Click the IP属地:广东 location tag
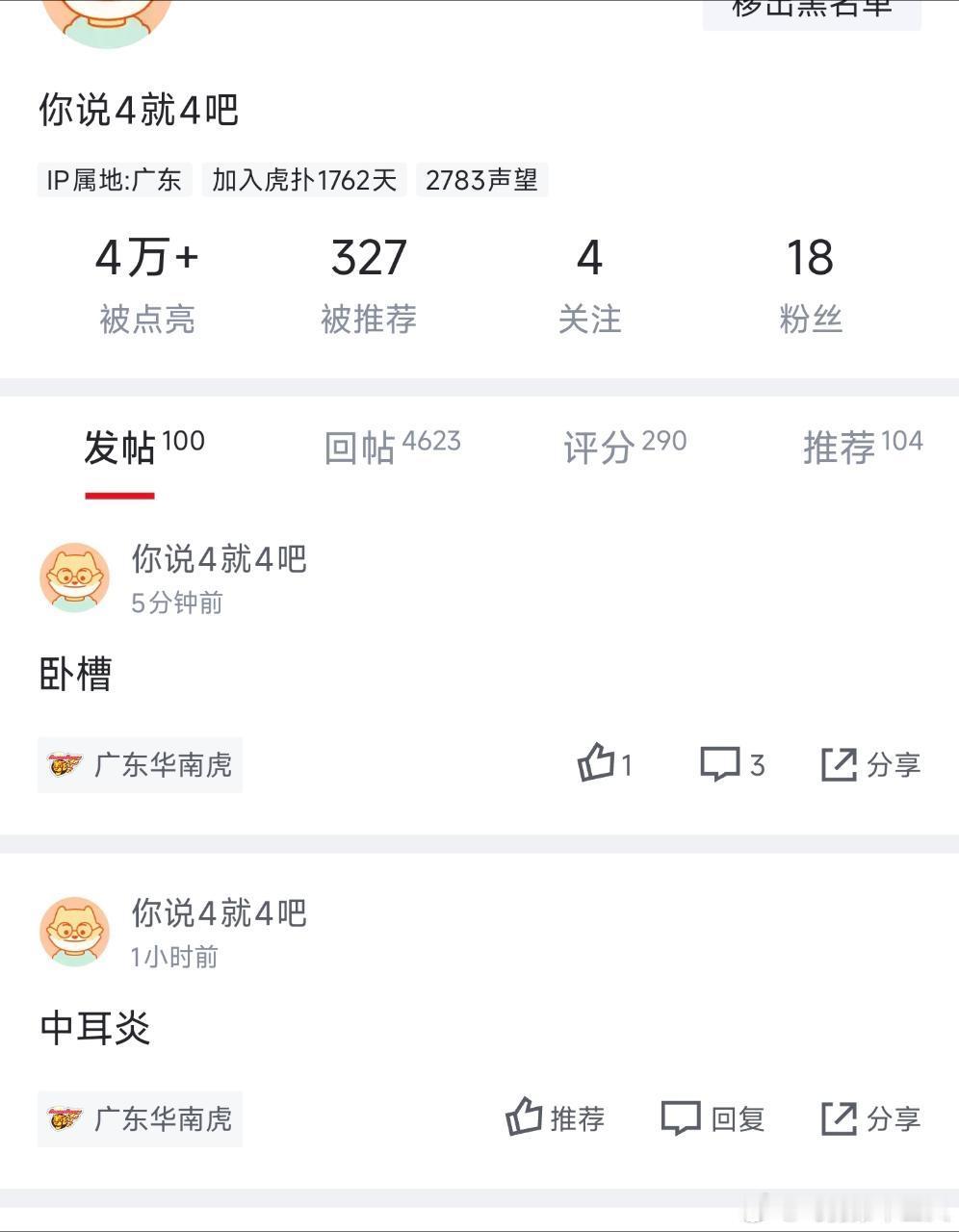959x1232 pixels. pos(116,180)
